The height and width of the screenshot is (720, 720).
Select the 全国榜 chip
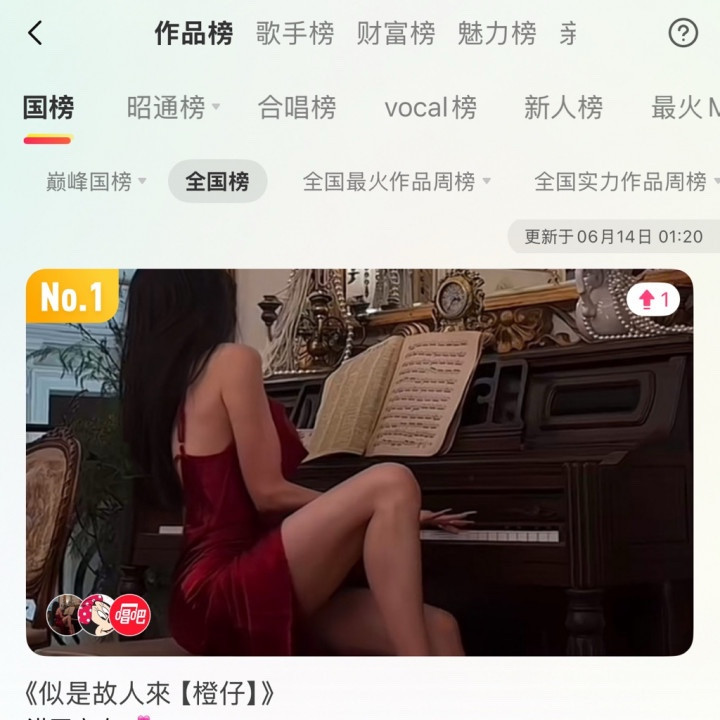[x=217, y=182]
